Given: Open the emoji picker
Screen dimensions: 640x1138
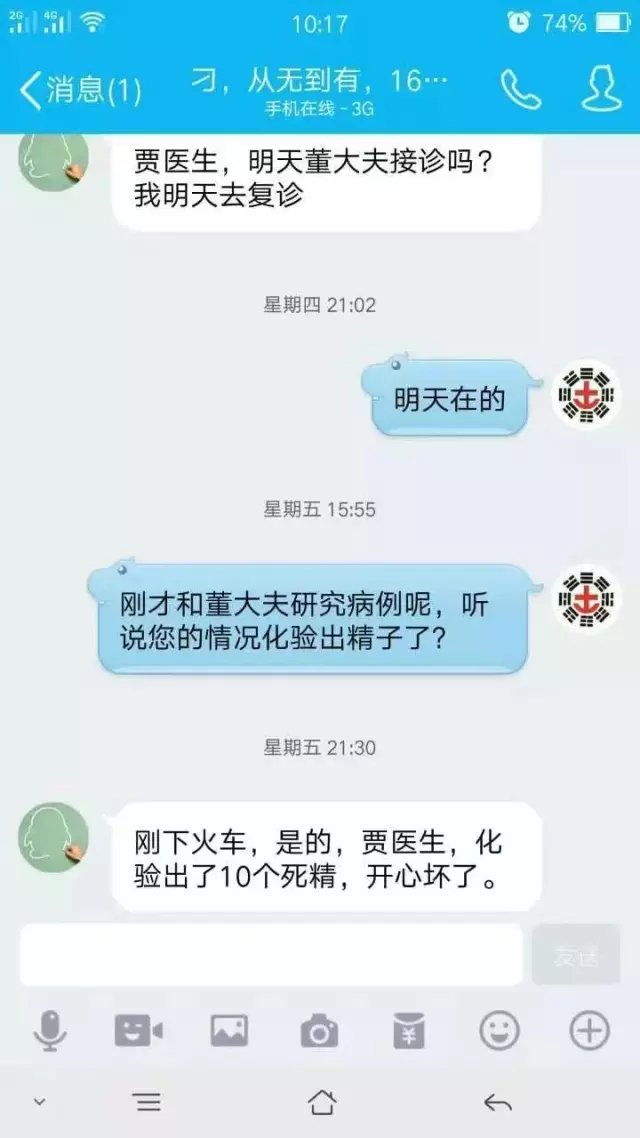Looking at the screenshot, I should 499,1031.
